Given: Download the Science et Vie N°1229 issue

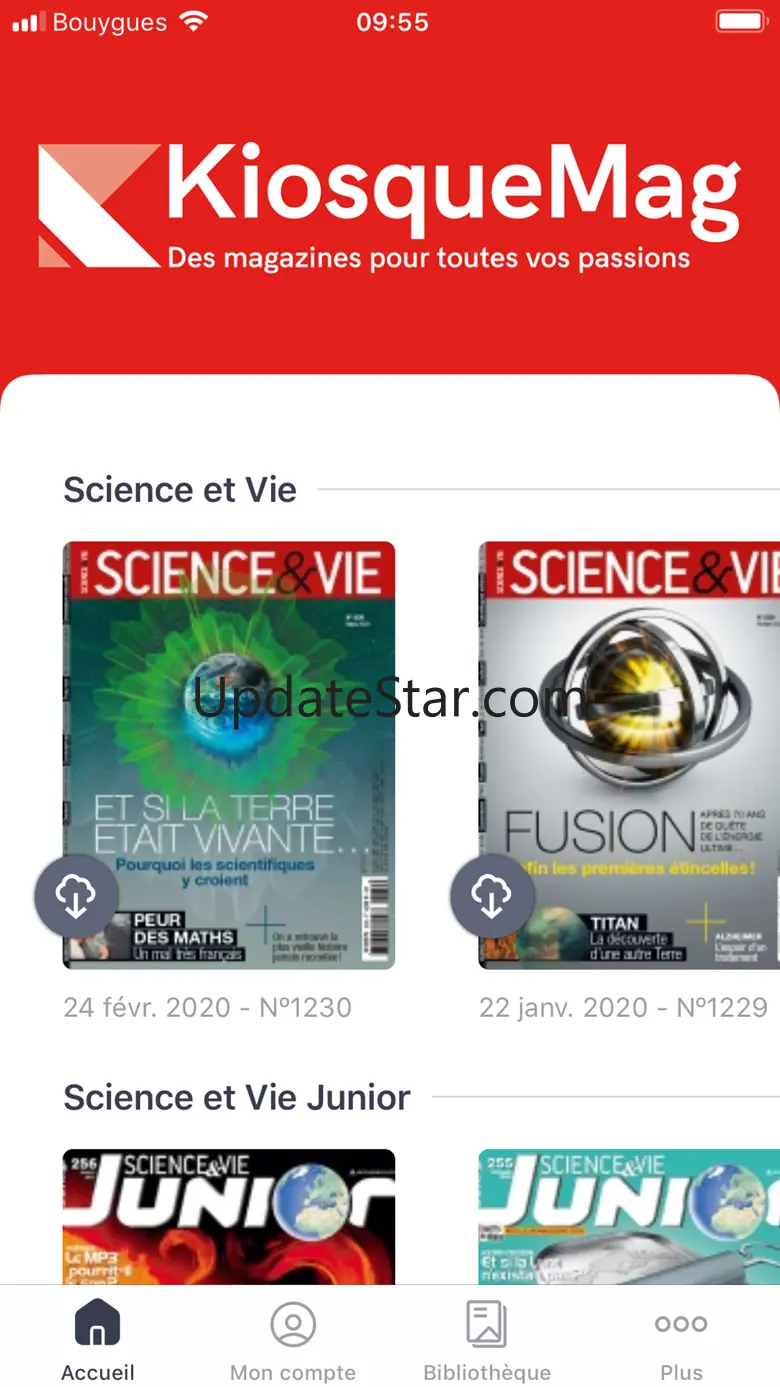Looking at the screenshot, I should point(492,896).
